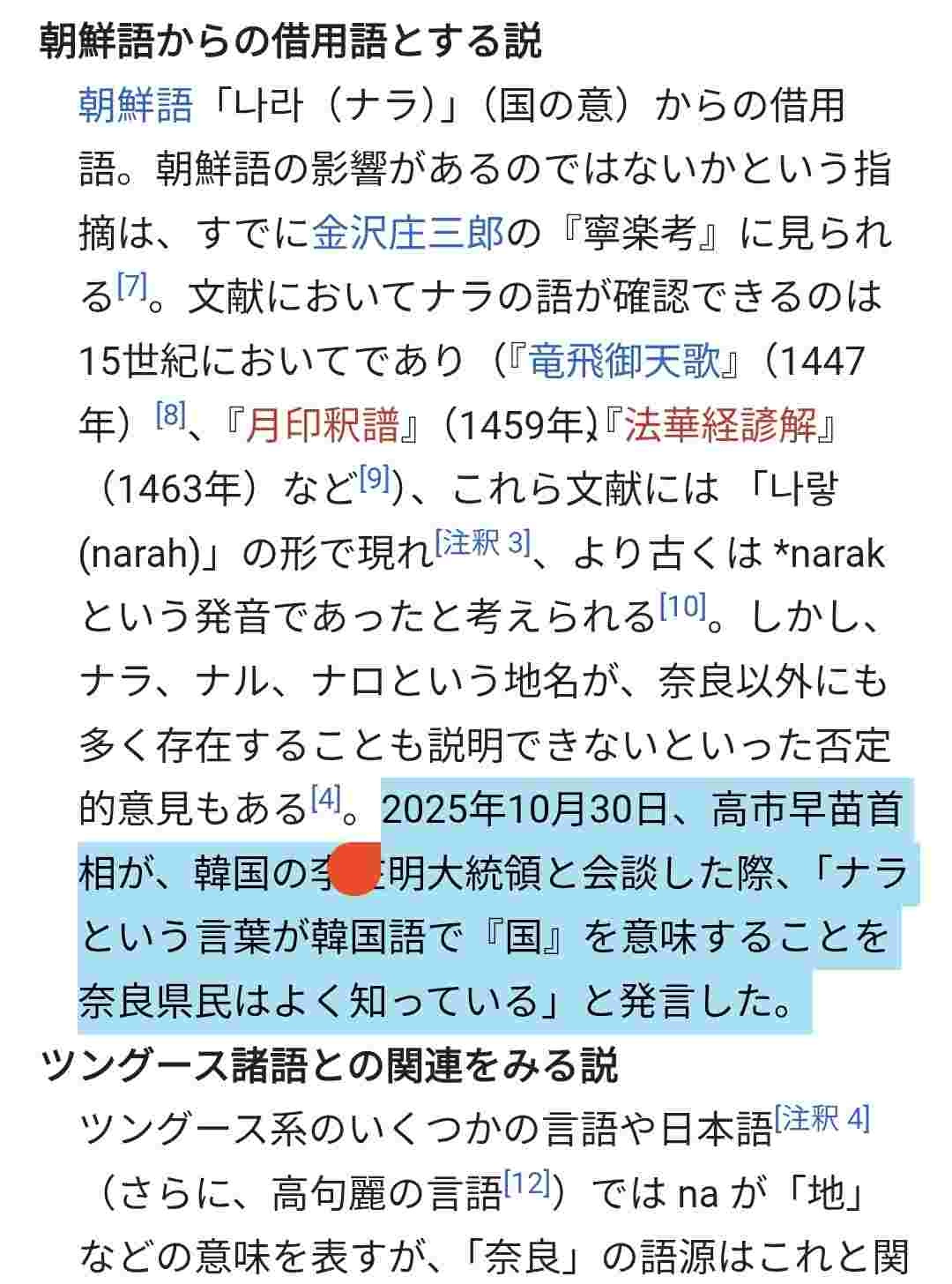Open the 注釈 4 note link
This screenshot has height=1284, width=952.
(x=822, y=1119)
